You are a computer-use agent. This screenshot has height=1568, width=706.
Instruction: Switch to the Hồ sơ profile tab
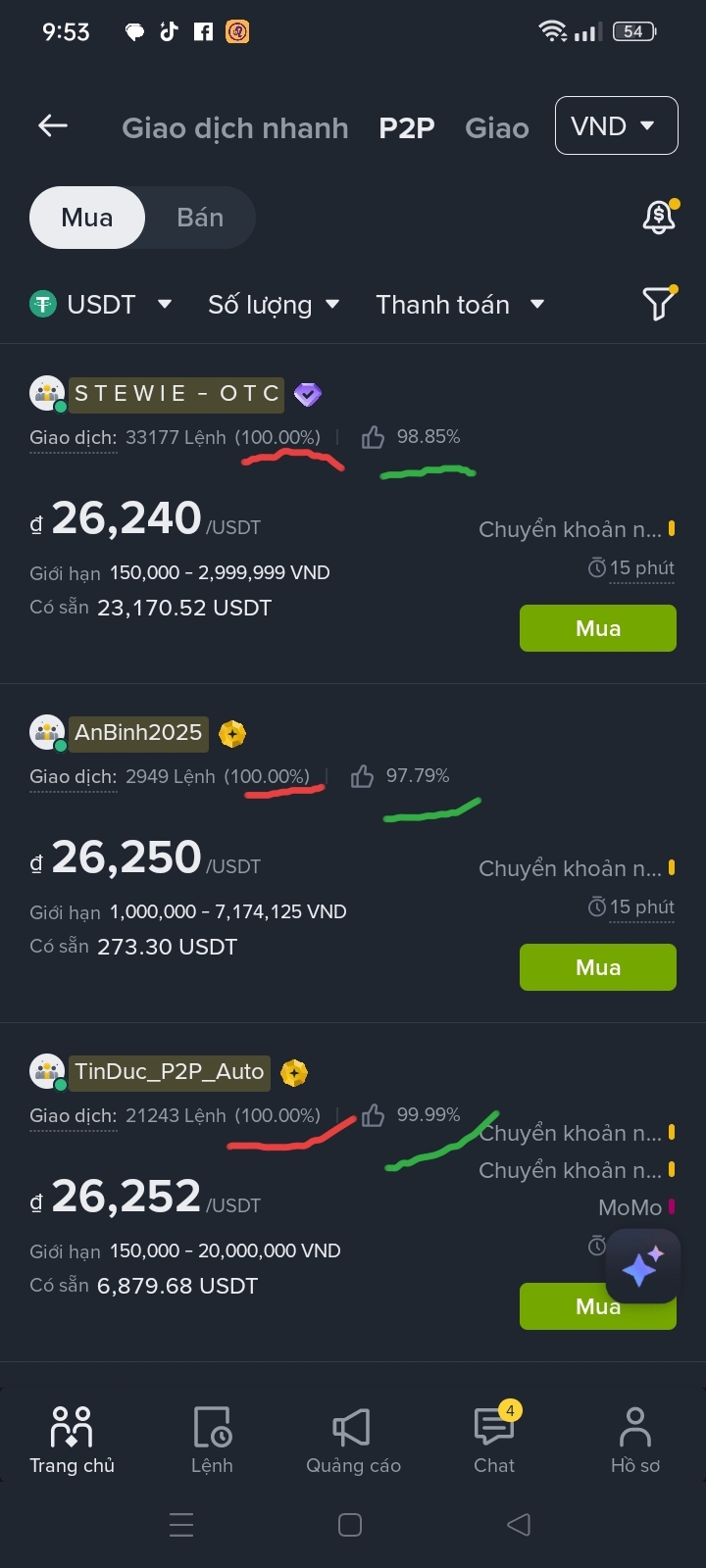(634, 1439)
